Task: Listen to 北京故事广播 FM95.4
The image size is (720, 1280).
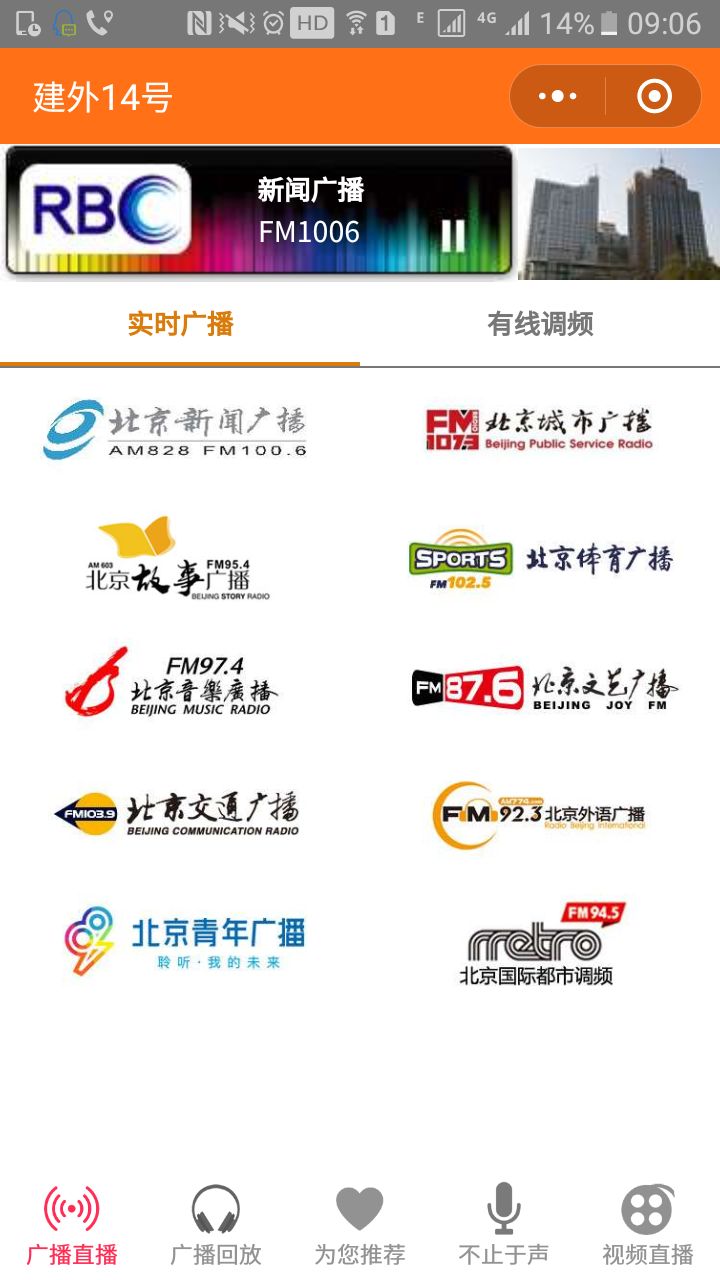Action: pos(175,558)
